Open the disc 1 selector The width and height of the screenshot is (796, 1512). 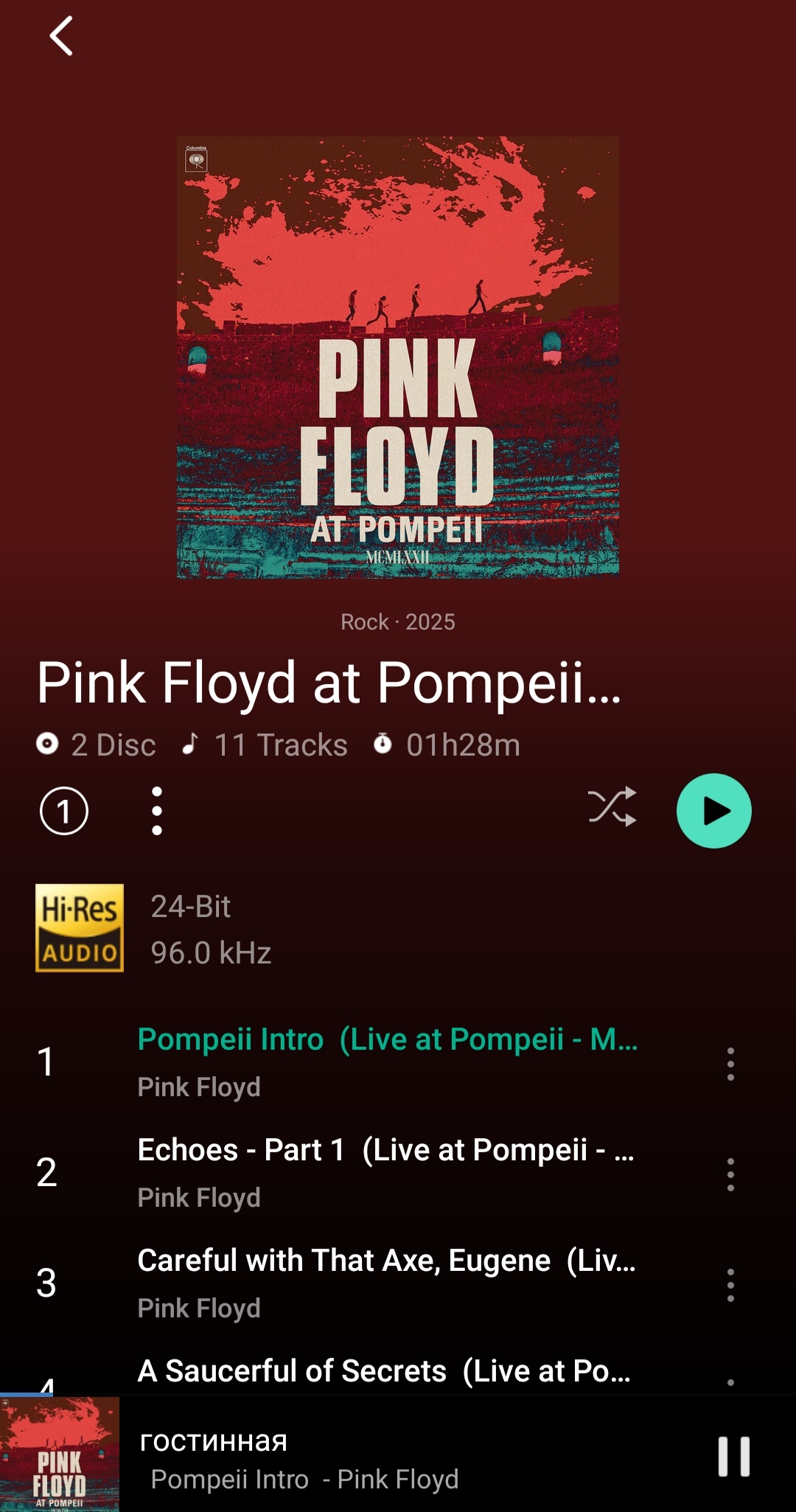(64, 811)
